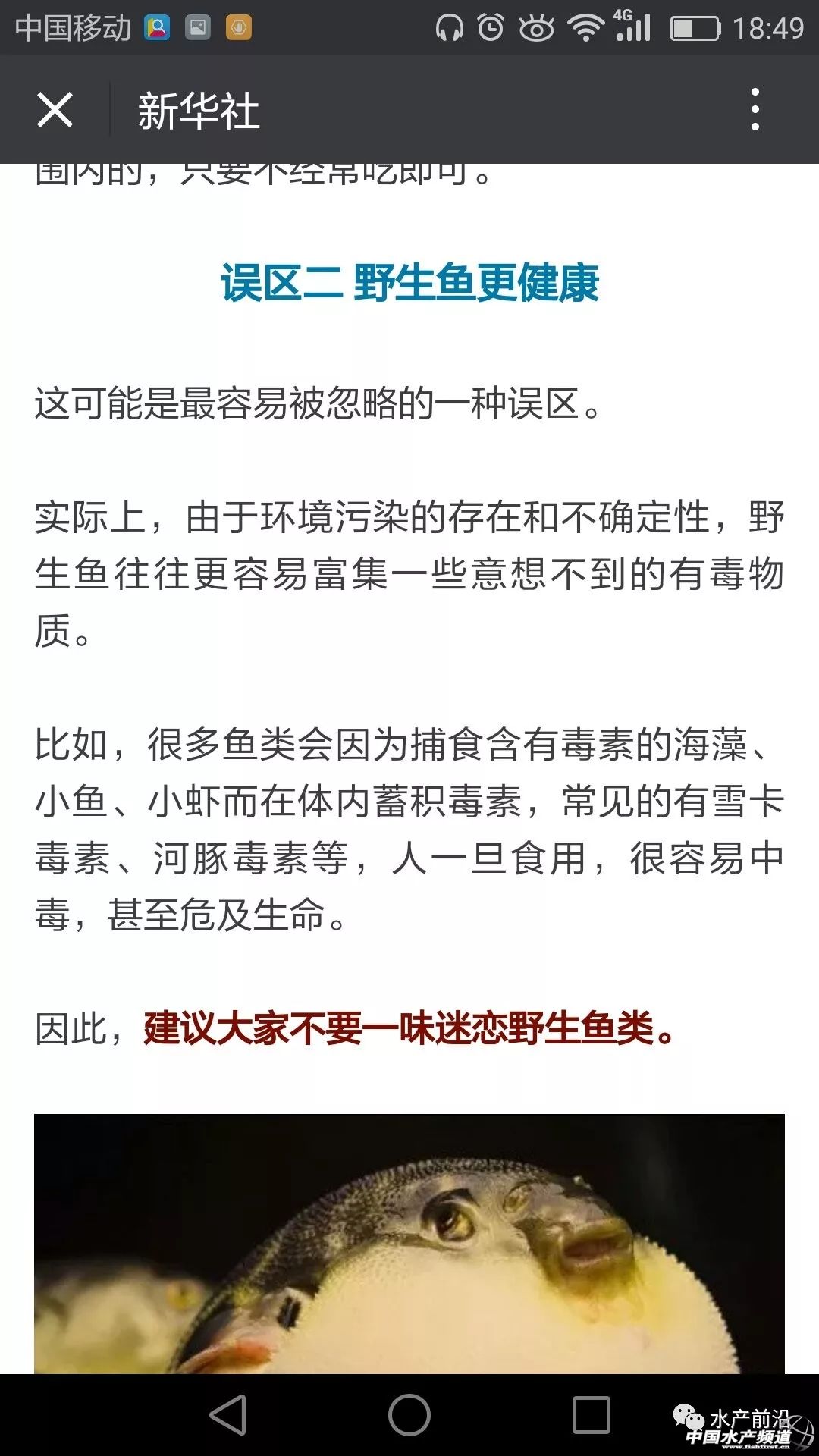Close the 新华社 article page
Screen dimensions: 819x1456
click(x=55, y=111)
